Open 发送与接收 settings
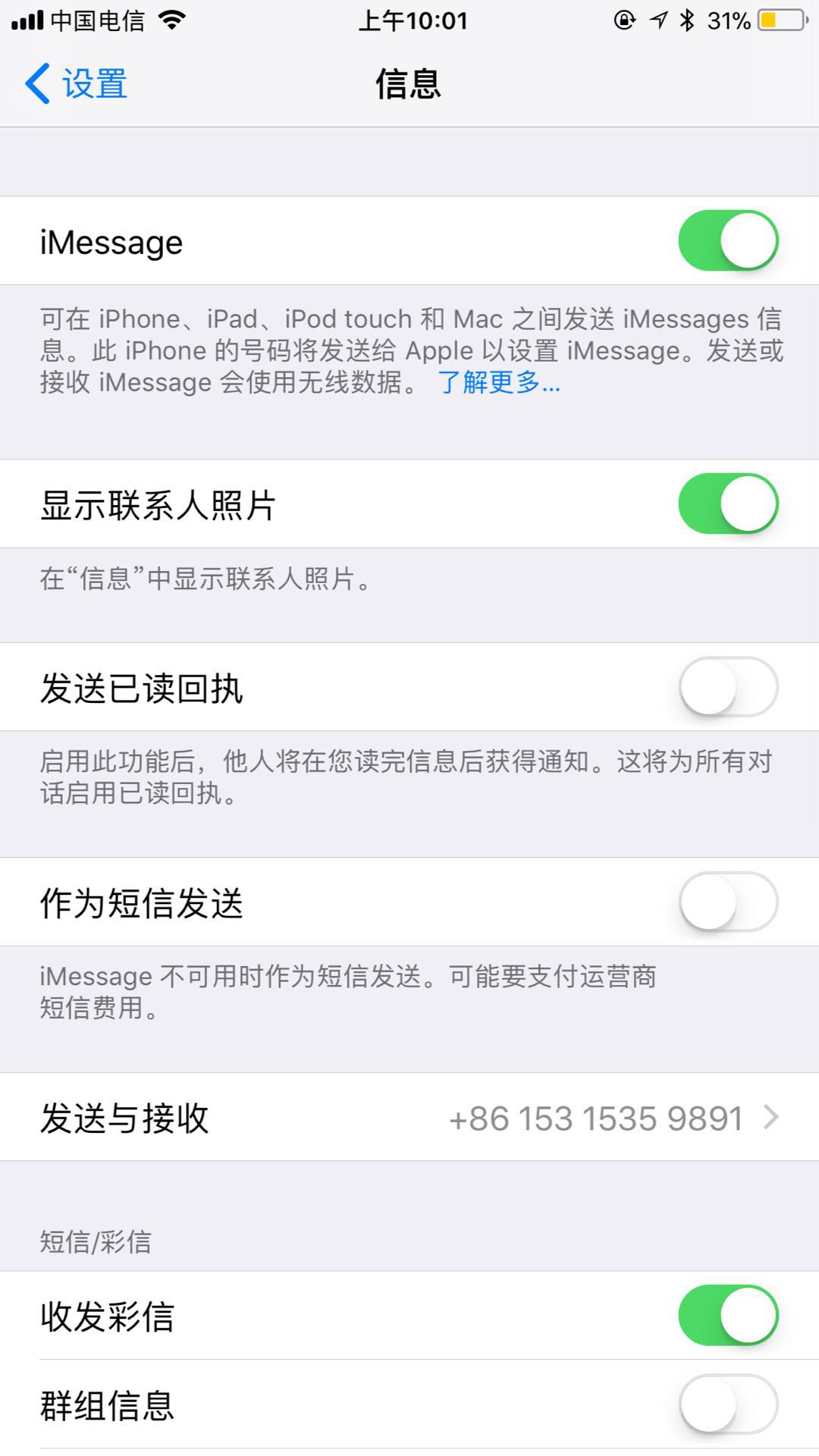Viewport: 819px width, 1456px height. pos(409,1117)
